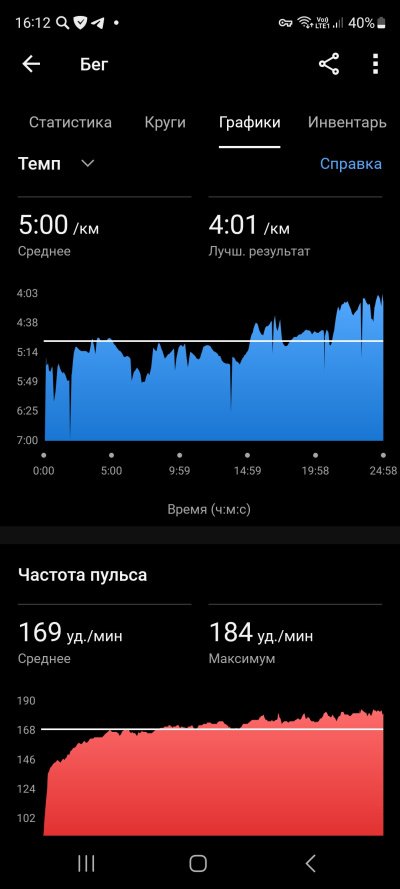Image resolution: width=400 pixels, height=889 pixels.
Task: Open the Инвентарь tab
Action: pyautogui.click(x=347, y=122)
